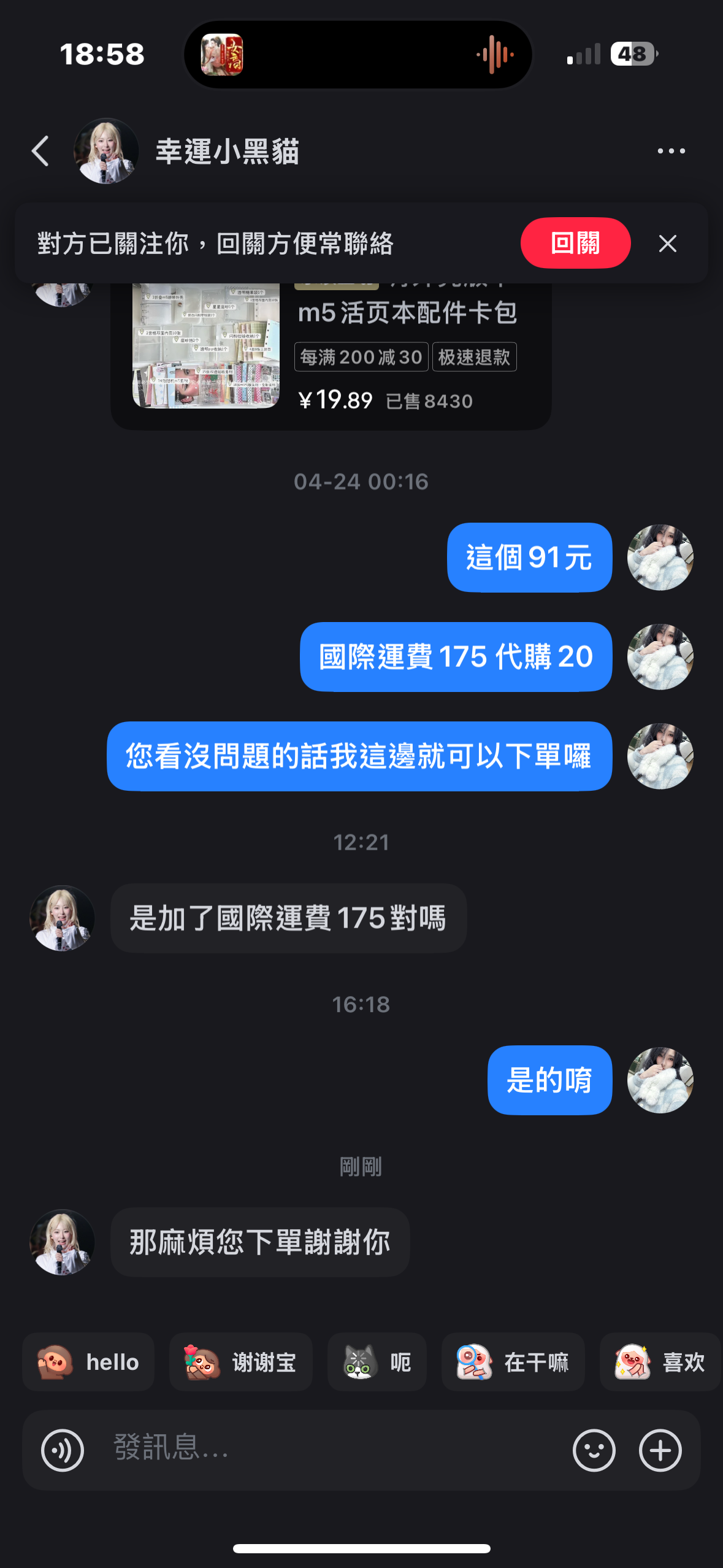Open the plus attachment menu
This screenshot has width=723, height=1568.
pos(660,1450)
